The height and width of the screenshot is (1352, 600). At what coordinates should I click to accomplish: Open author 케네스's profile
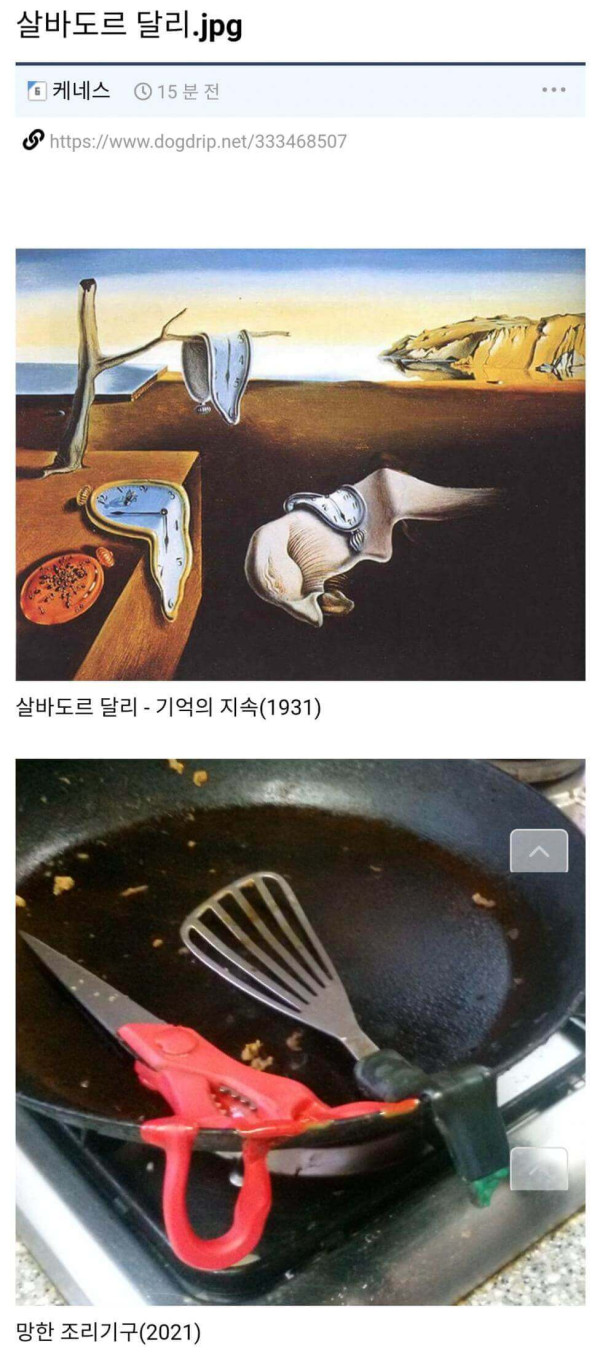tap(81, 91)
